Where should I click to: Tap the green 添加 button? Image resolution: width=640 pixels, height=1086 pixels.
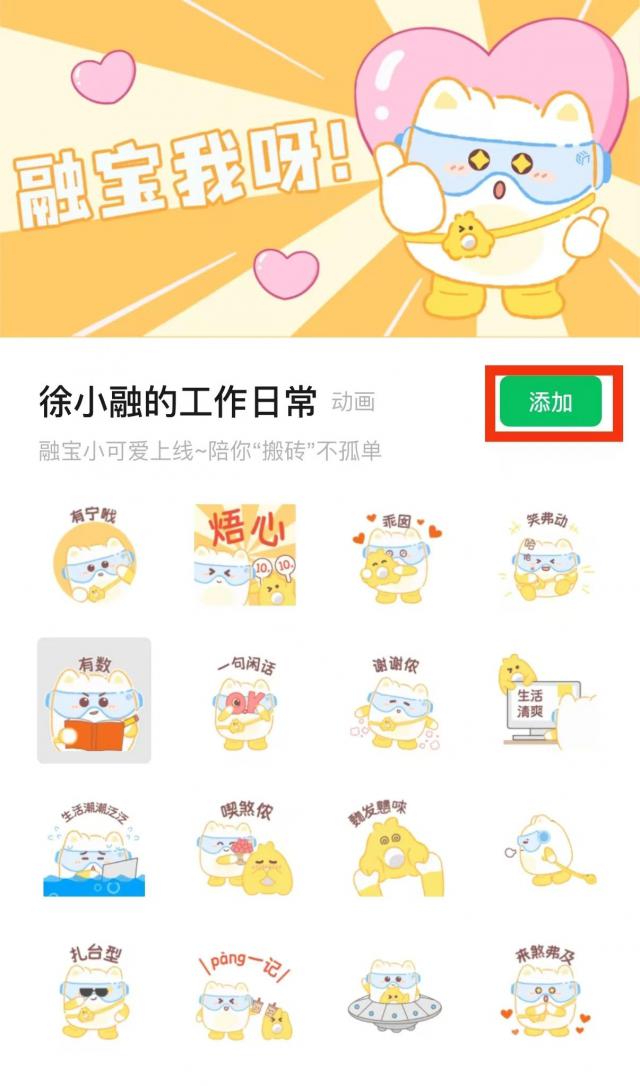551,402
